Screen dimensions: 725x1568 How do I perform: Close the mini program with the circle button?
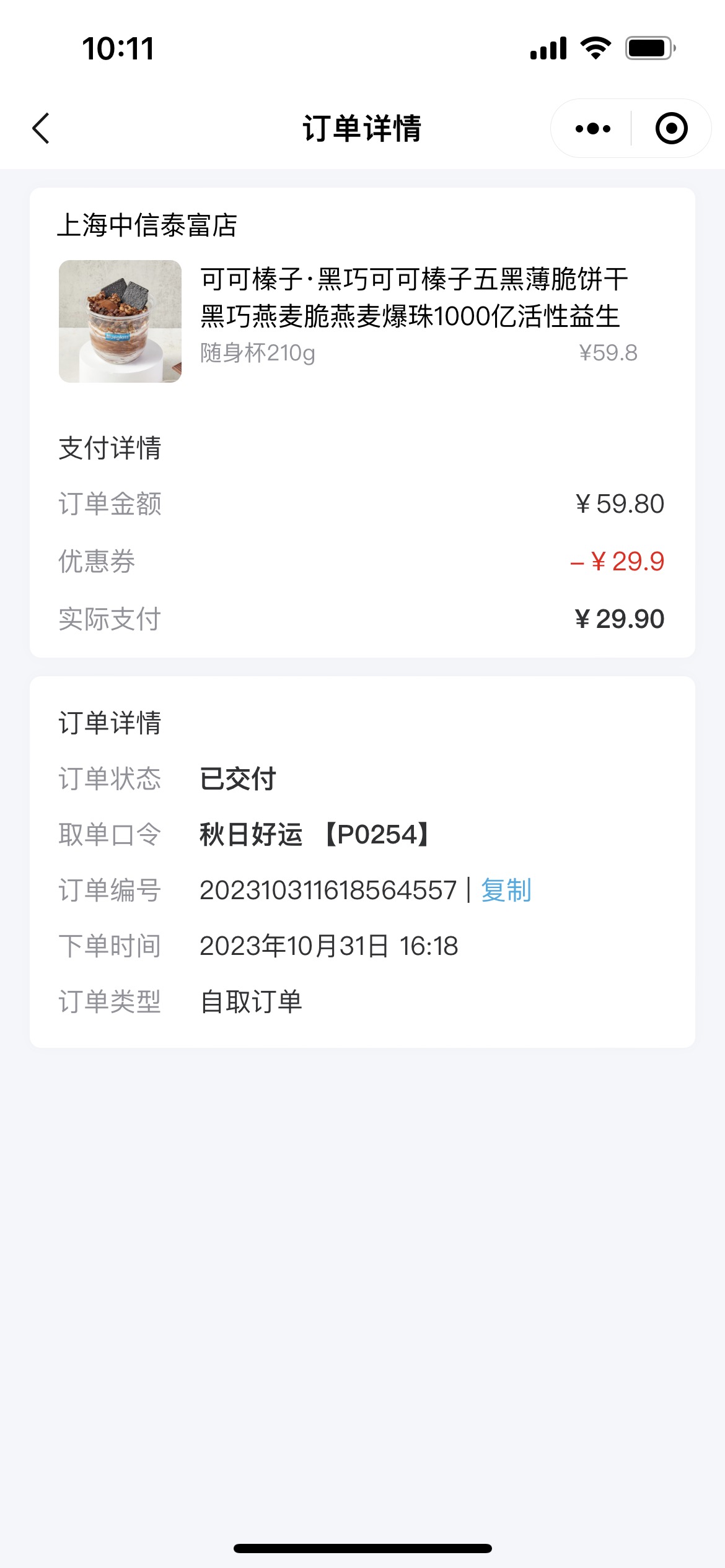(x=672, y=128)
